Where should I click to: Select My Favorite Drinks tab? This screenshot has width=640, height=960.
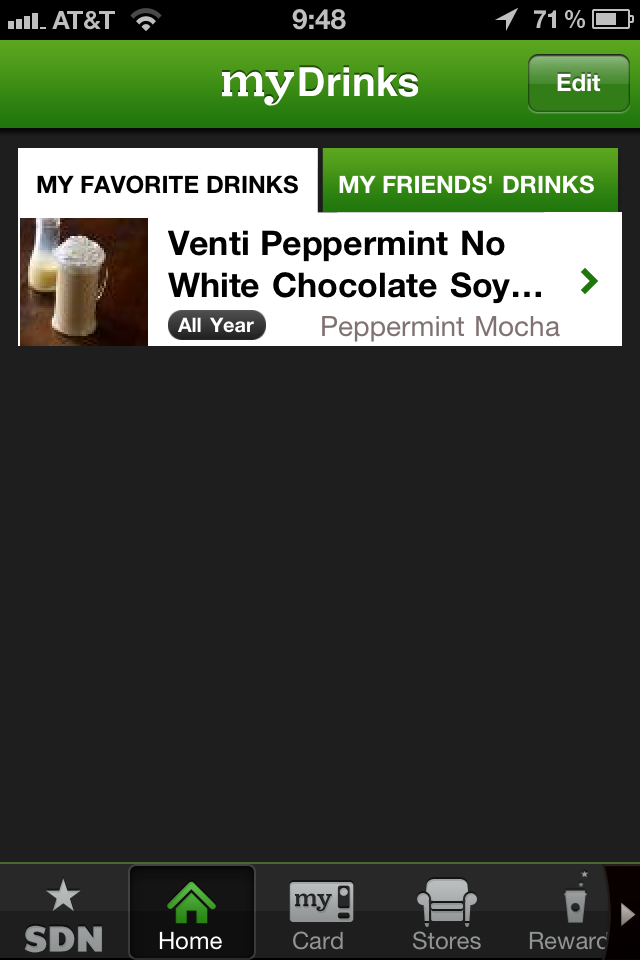(x=168, y=183)
